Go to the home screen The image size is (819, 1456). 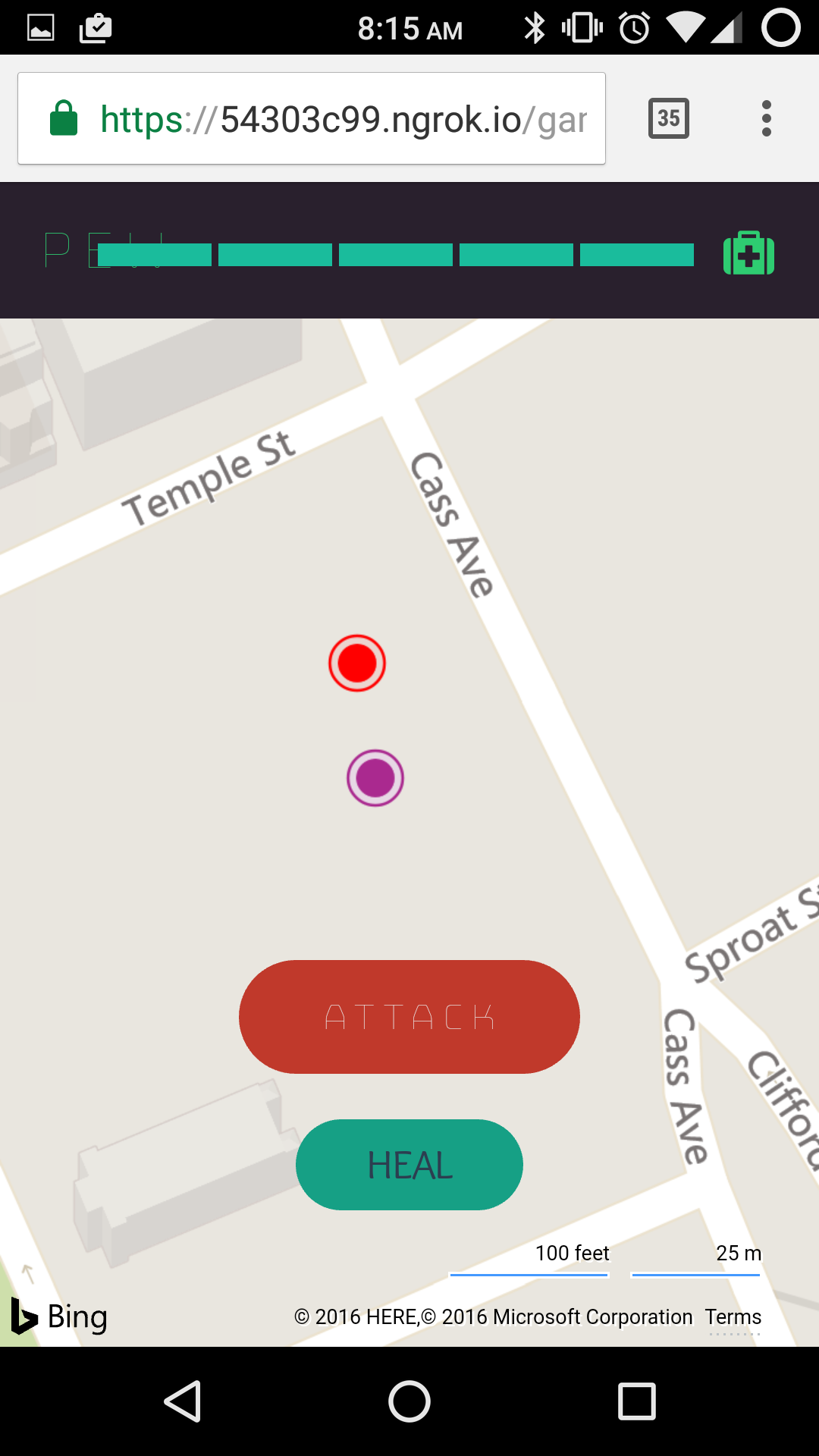tap(409, 1401)
